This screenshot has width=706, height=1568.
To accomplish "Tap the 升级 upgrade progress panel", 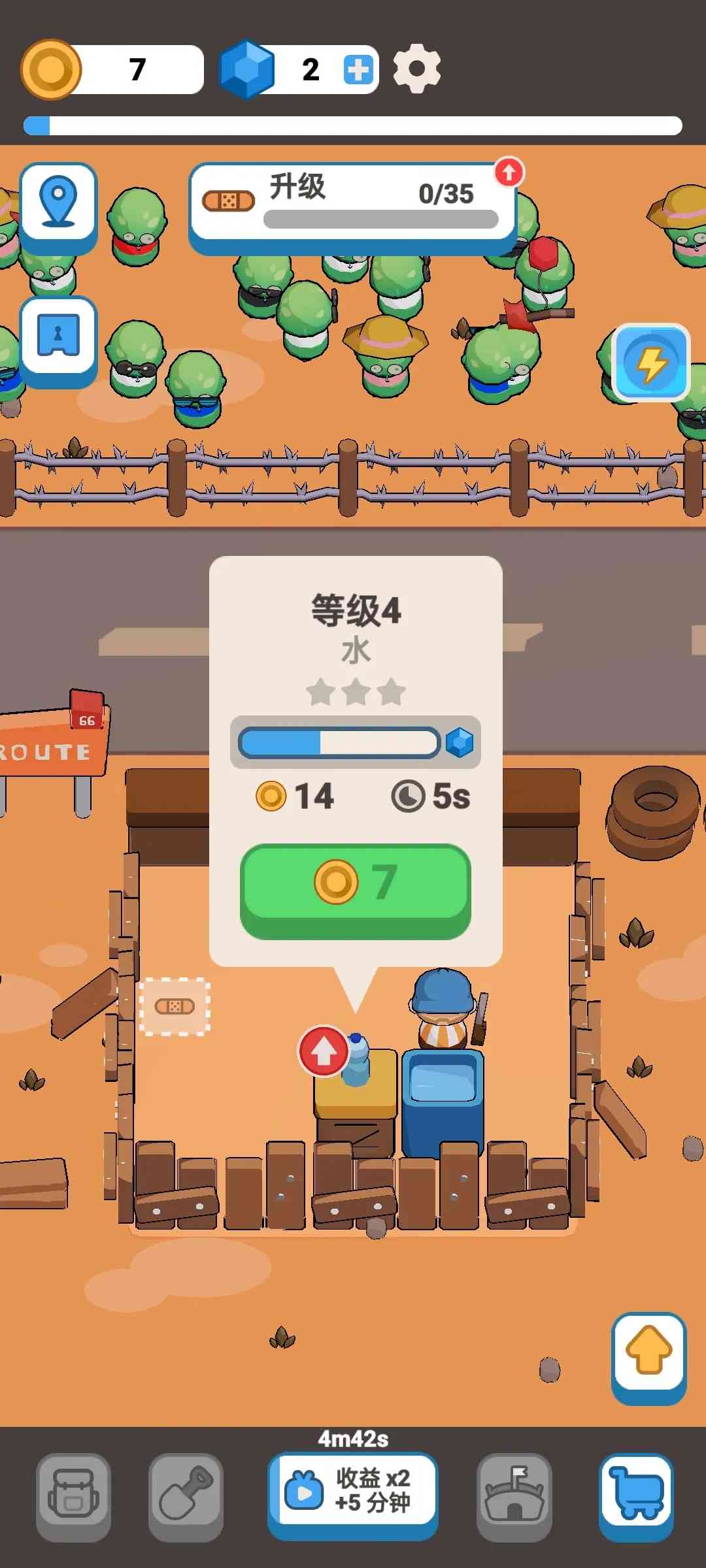I will click(353, 204).
